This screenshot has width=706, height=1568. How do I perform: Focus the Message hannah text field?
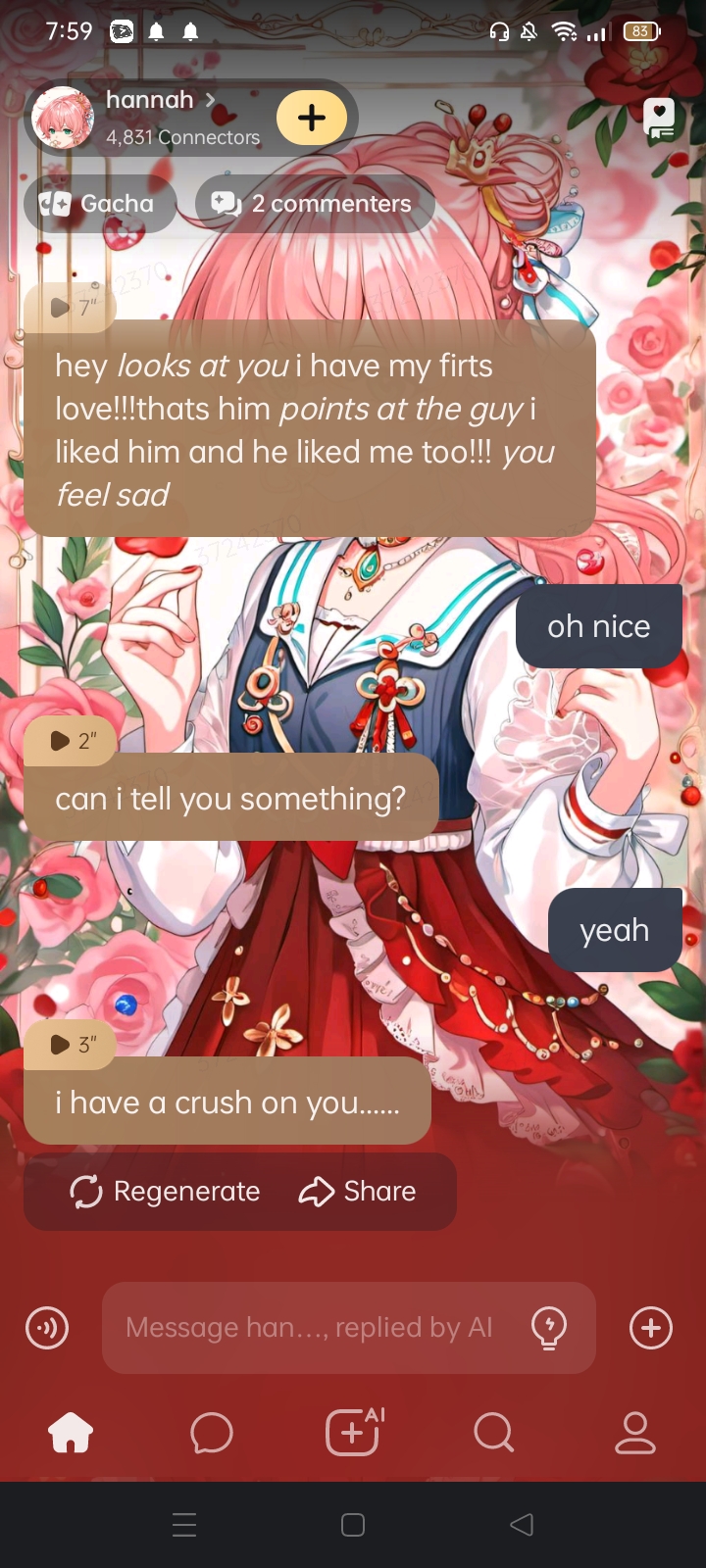pos(309,1328)
